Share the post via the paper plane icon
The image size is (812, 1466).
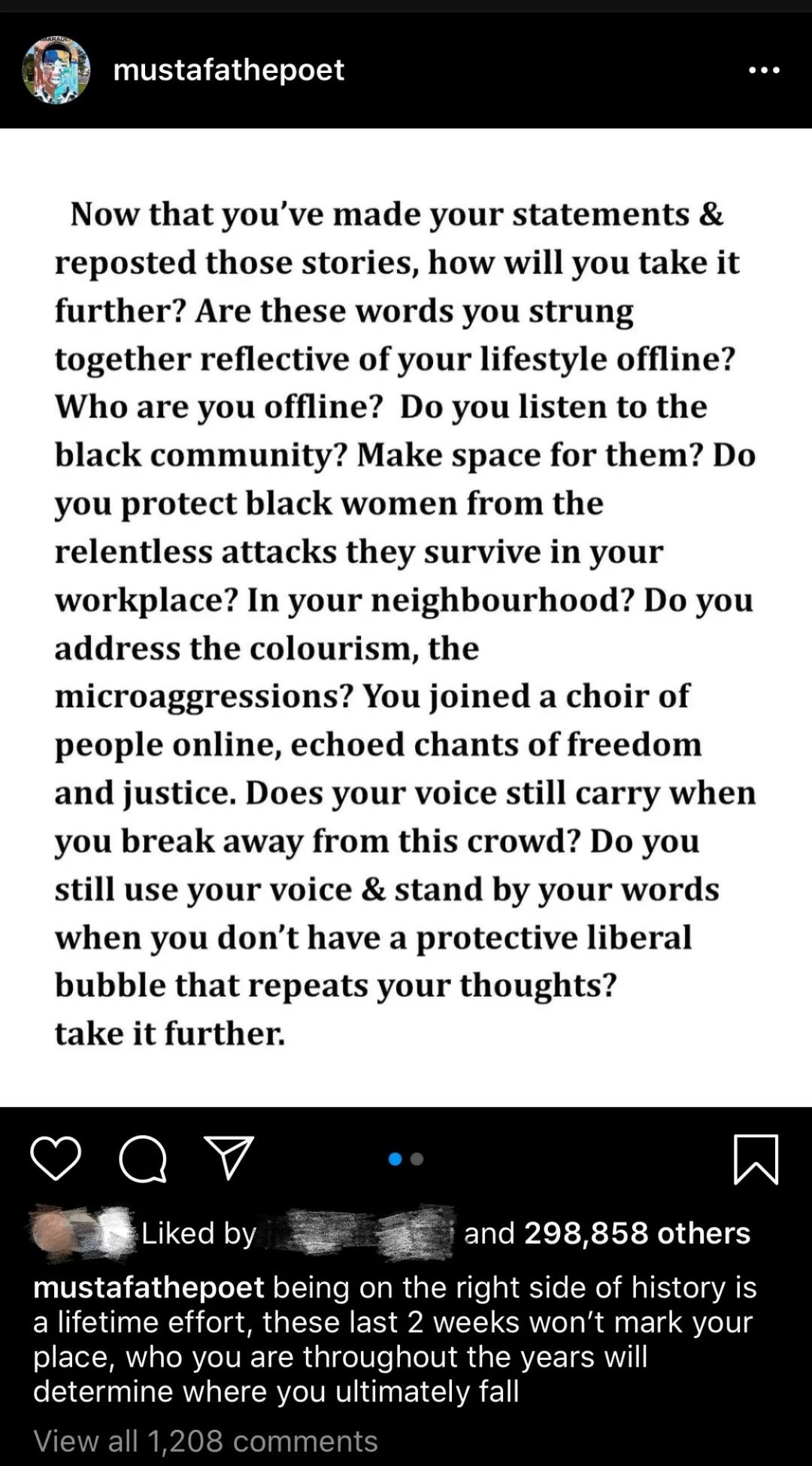tap(229, 1157)
